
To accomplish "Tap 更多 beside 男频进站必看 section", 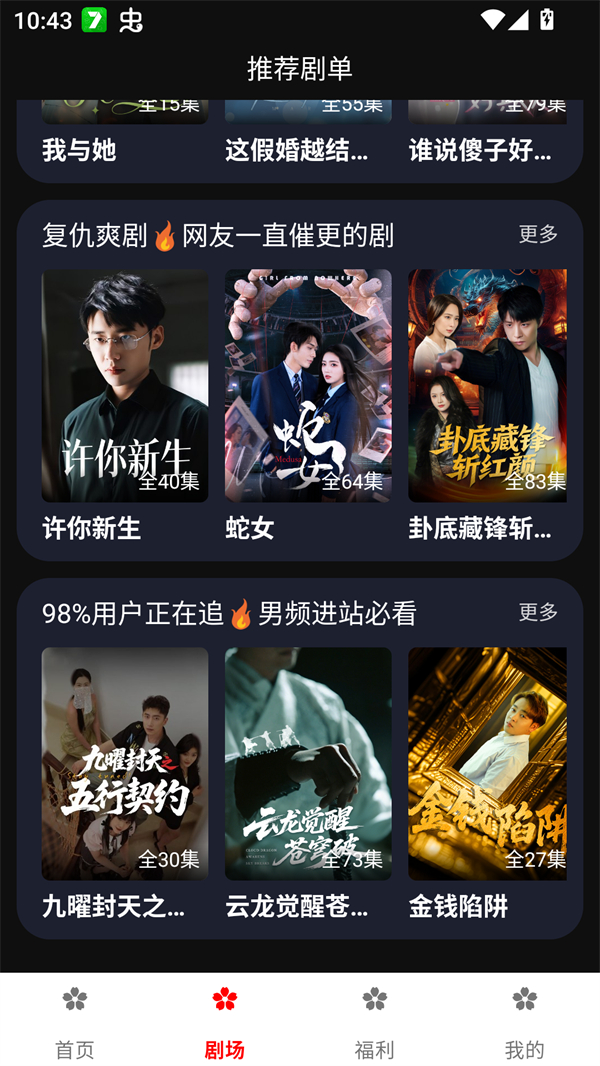I will (x=538, y=612).
